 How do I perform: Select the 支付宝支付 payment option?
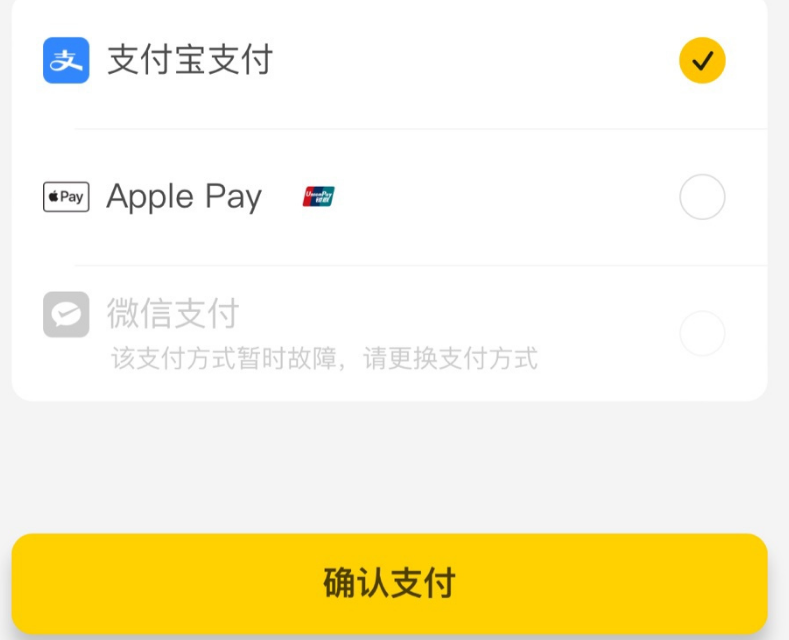tap(701, 61)
